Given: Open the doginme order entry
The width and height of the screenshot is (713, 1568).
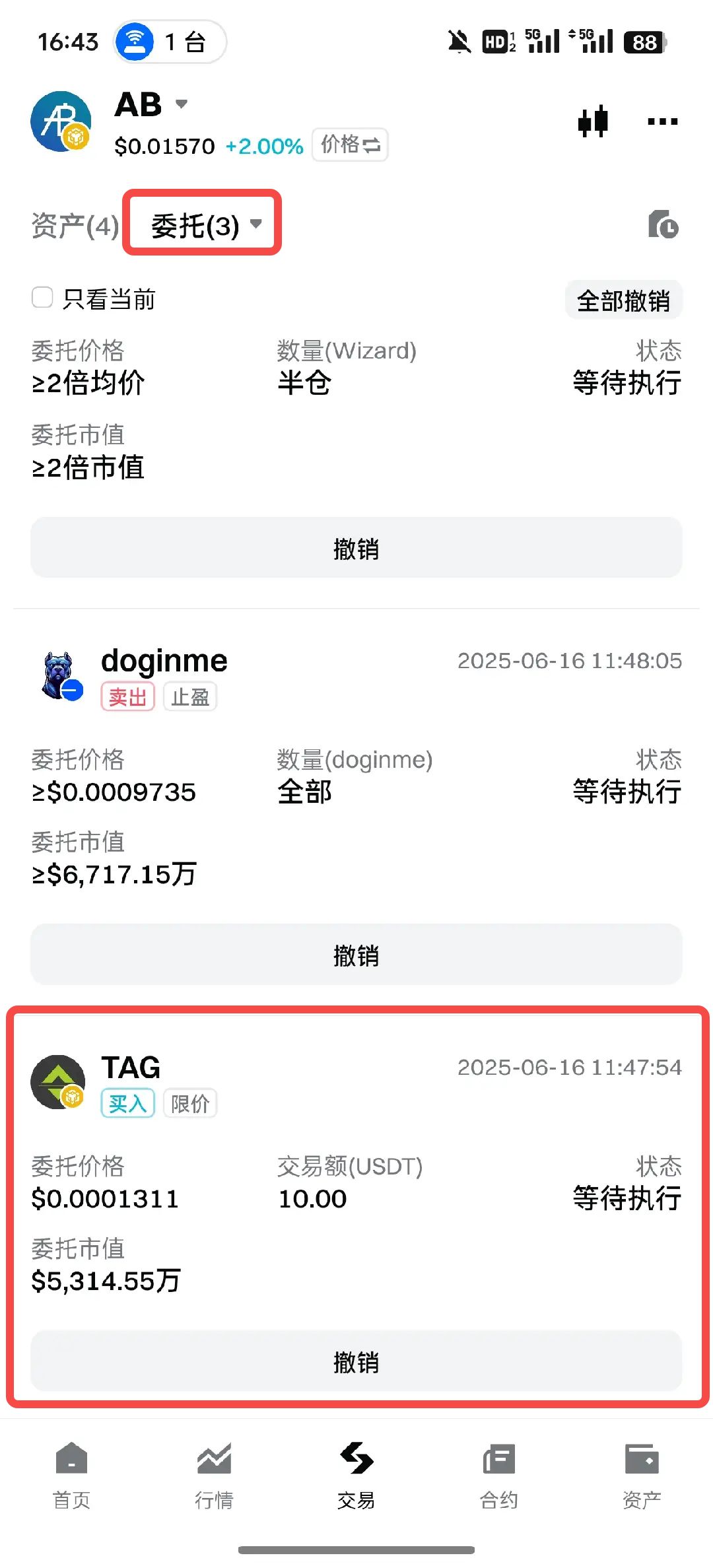Looking at the screenshot, I should pos(164,662).
